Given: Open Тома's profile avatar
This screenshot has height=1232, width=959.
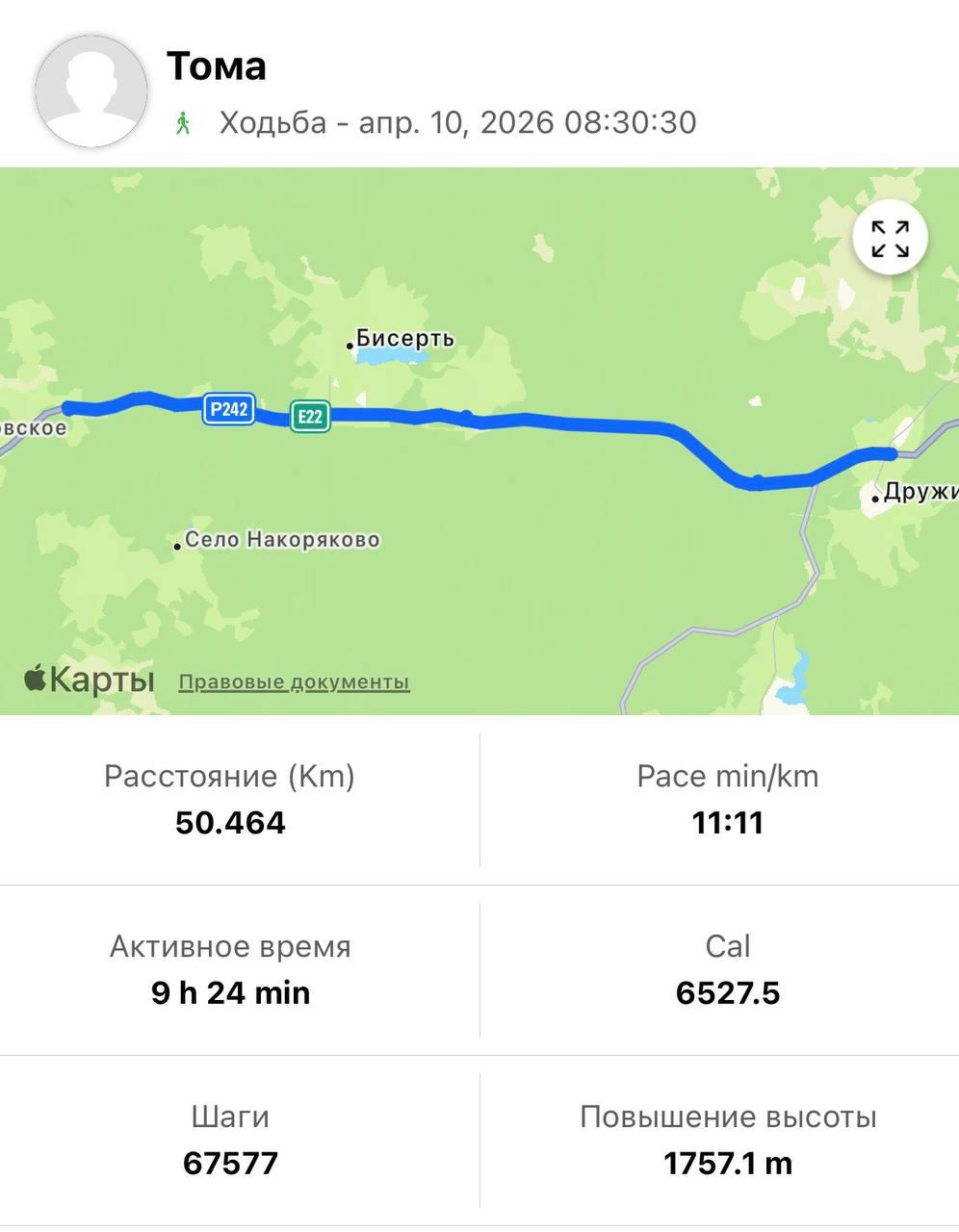Looking at the screenshot, I should [91, 91].
